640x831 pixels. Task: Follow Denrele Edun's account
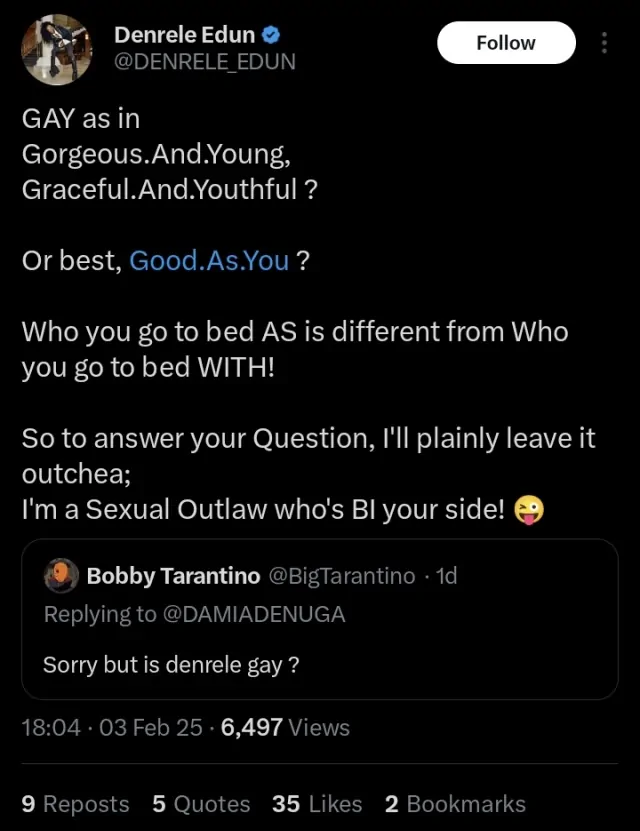[506, 43]
